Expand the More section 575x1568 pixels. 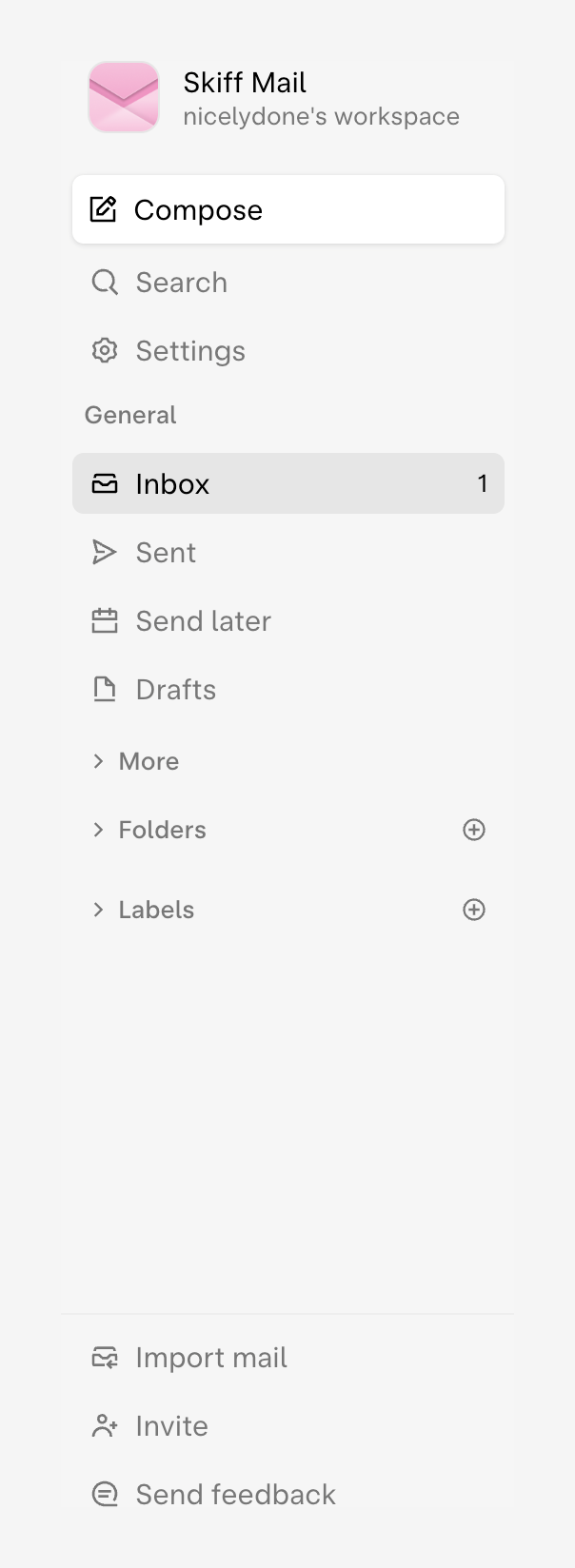(x=148, y=761)
